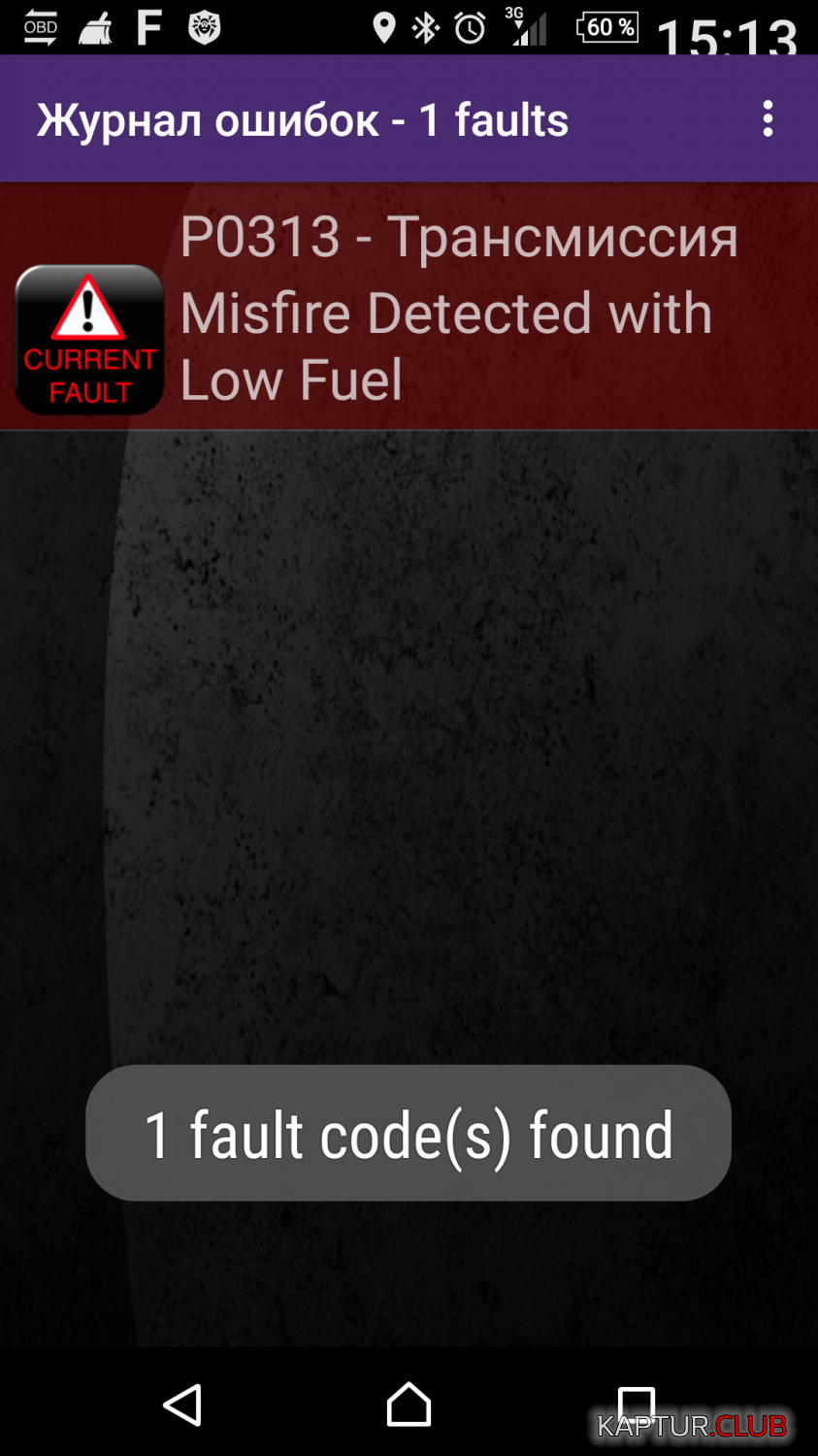Return to the home screen
The height and width of the screenshot is (1456, 818).
pos(409,1405)
